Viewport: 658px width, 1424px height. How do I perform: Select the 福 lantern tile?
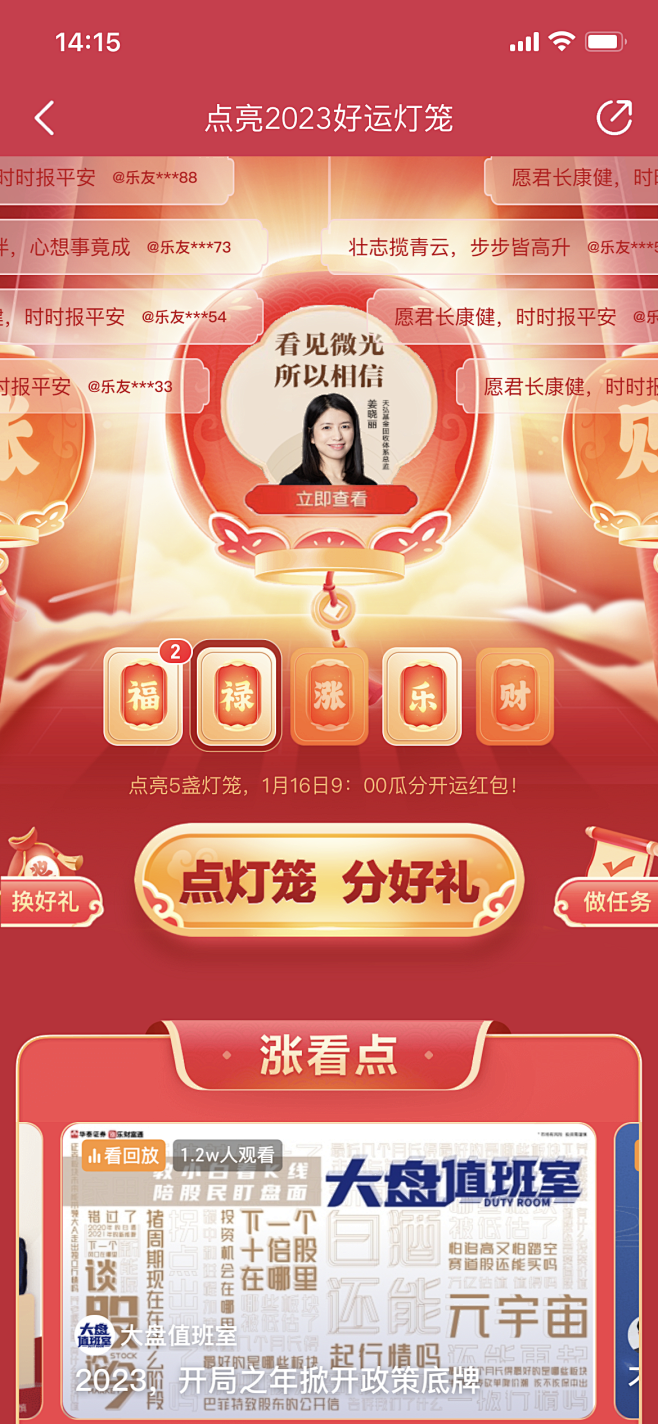[x=143, y=696]
